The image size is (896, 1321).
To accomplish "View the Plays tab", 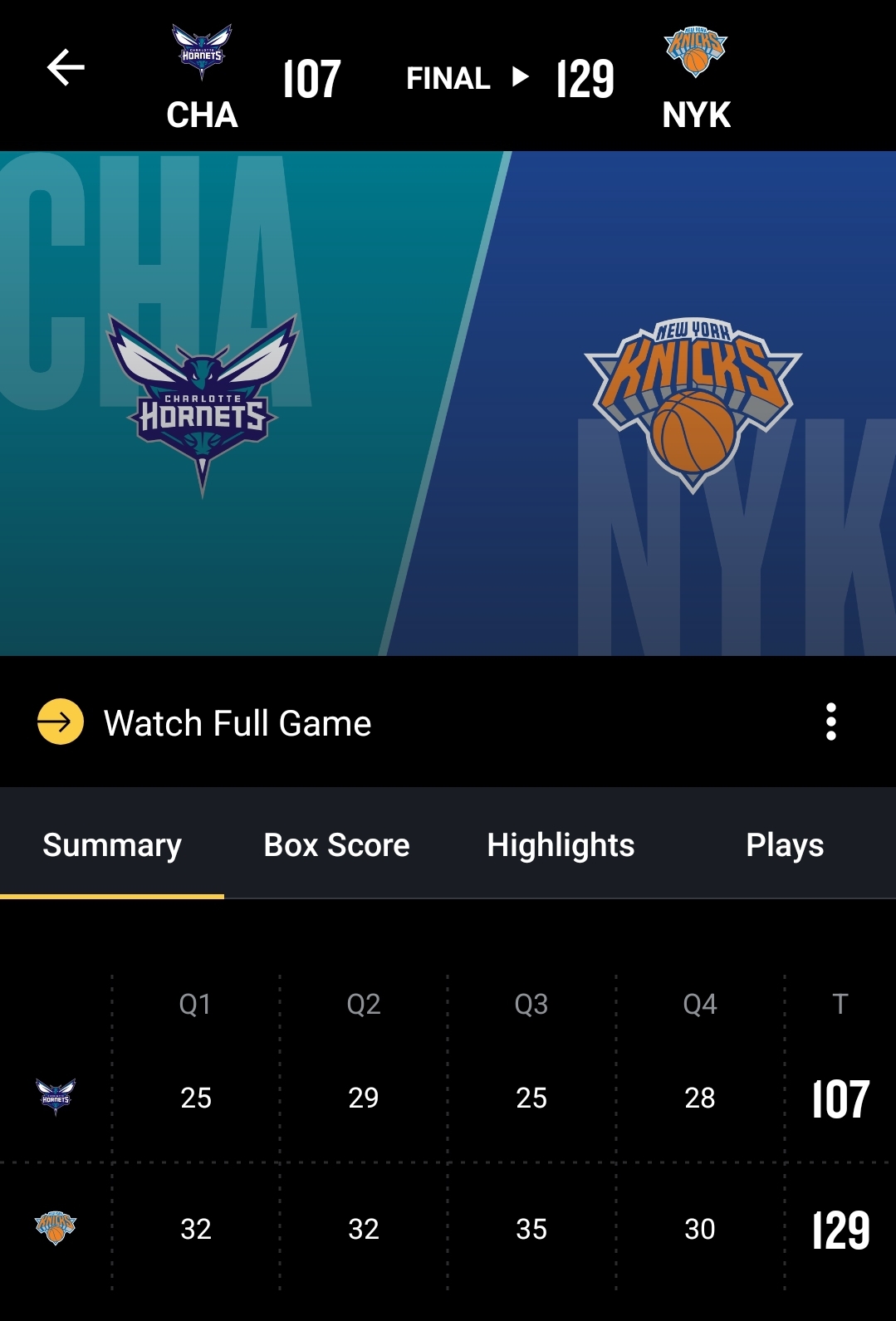I will point(784,845).
